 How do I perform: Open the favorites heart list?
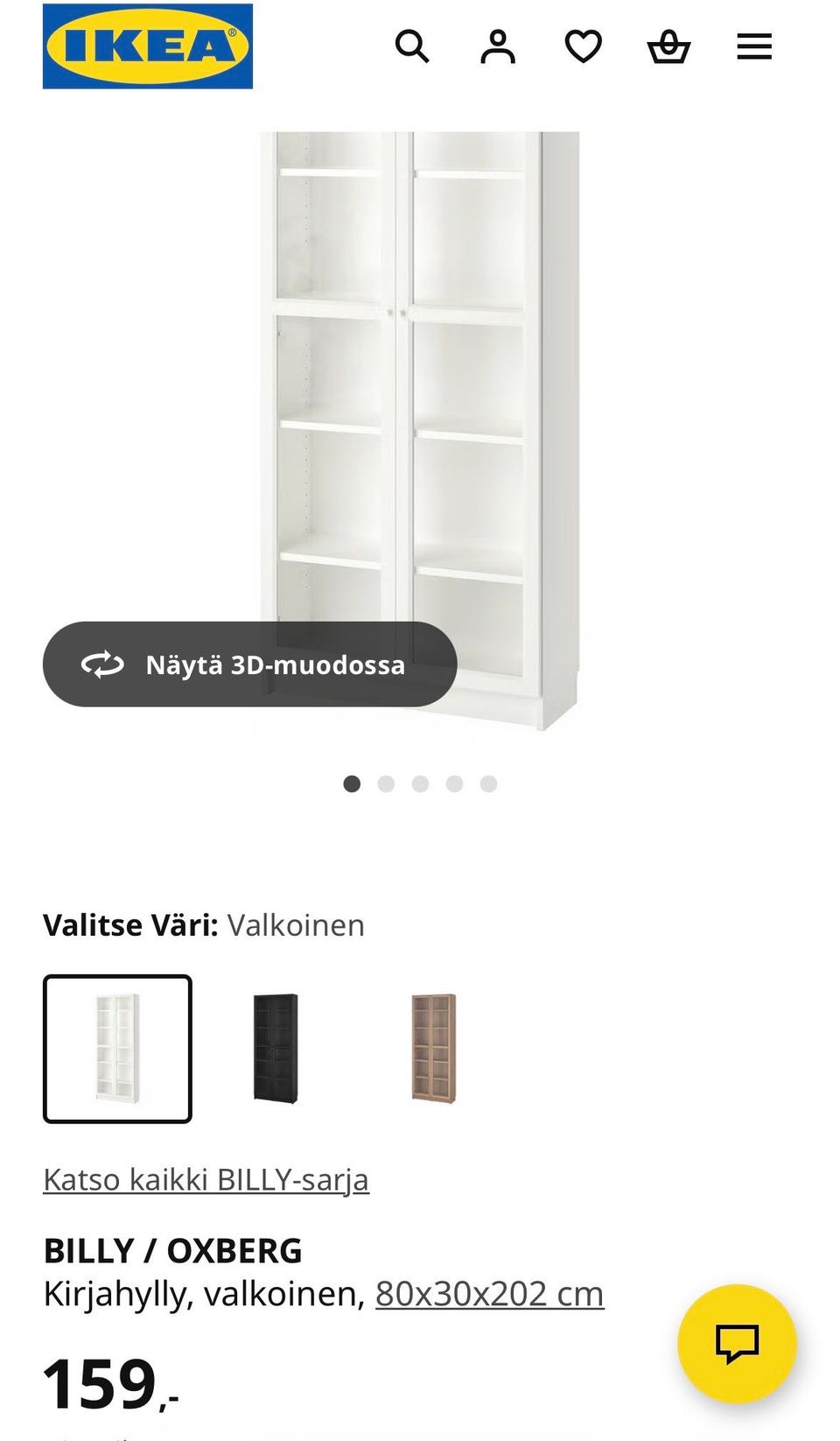tap(583, 46)
